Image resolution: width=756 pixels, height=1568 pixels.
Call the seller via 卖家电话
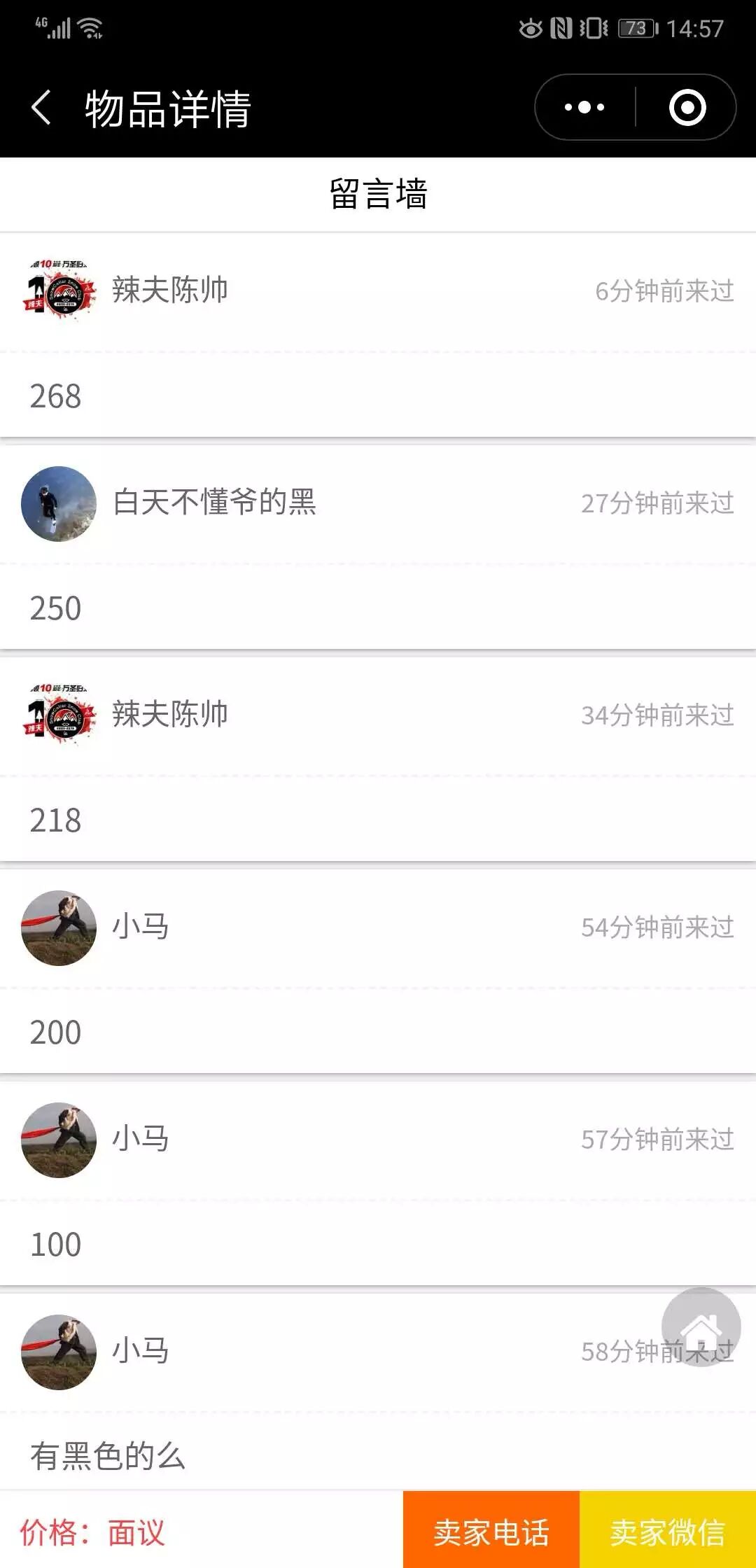[x=491, y=1532]
